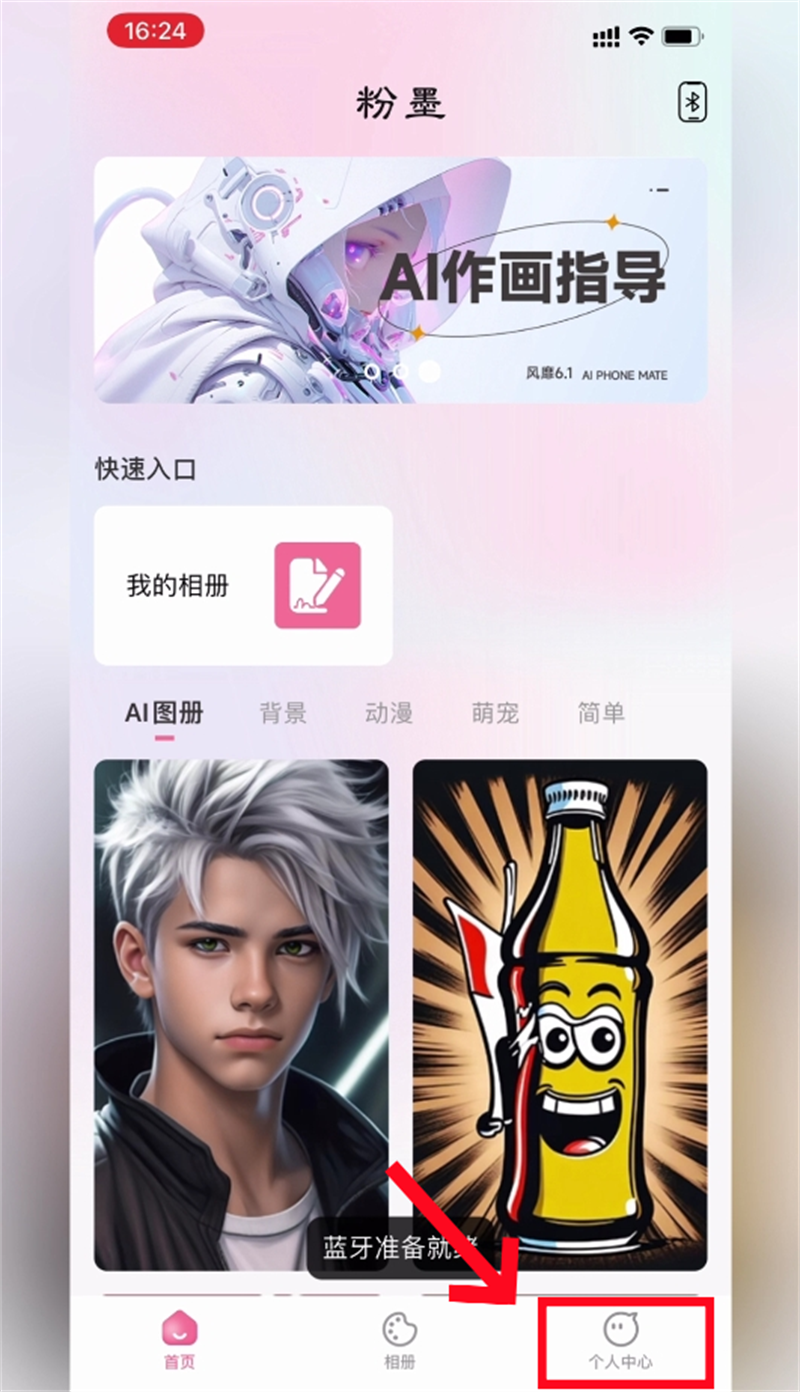Switch to the 背景 category tab
The image size is (800, 1392).
[281, 713]
